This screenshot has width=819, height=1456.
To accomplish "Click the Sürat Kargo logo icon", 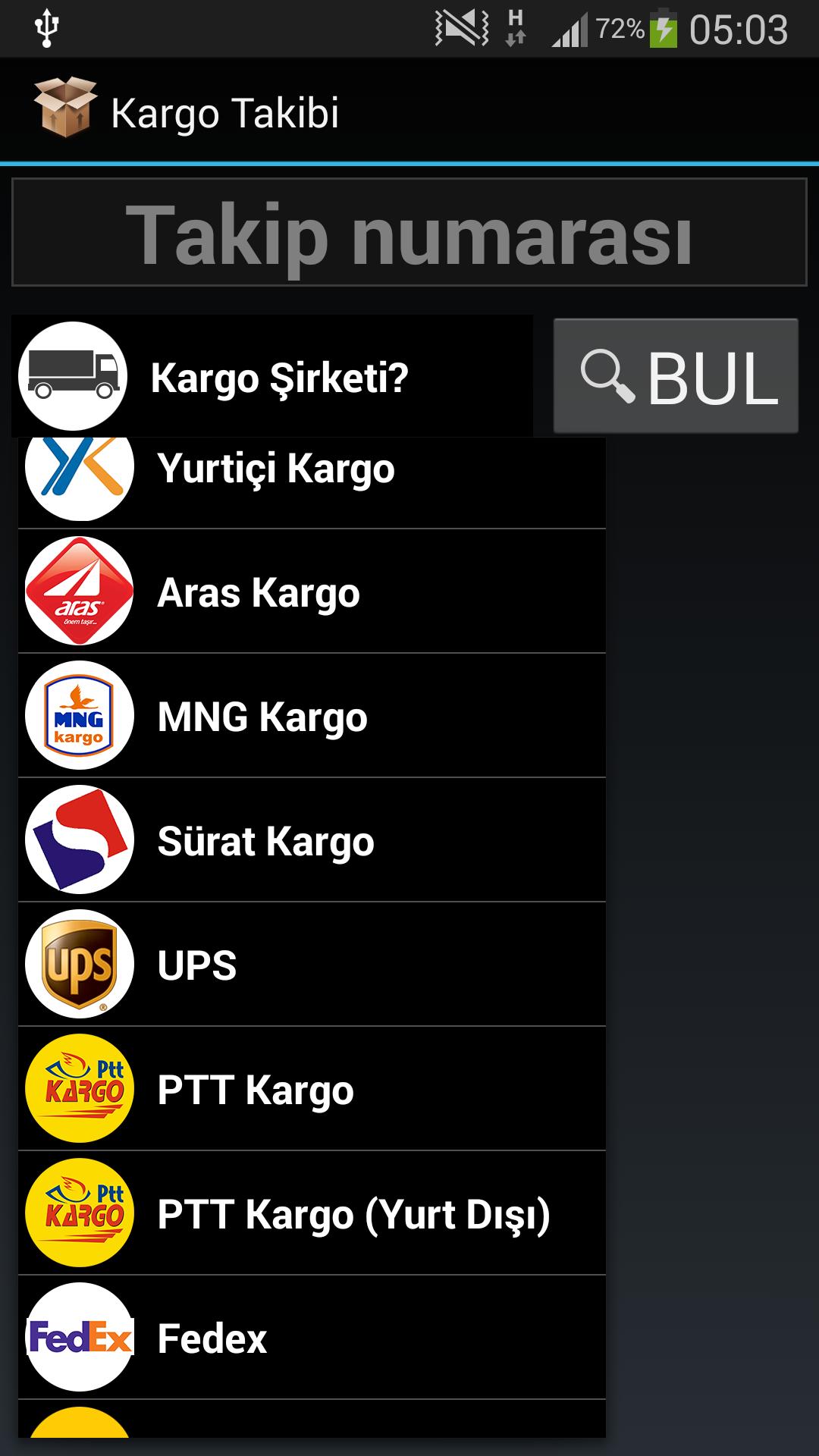I will click(78, 840).
